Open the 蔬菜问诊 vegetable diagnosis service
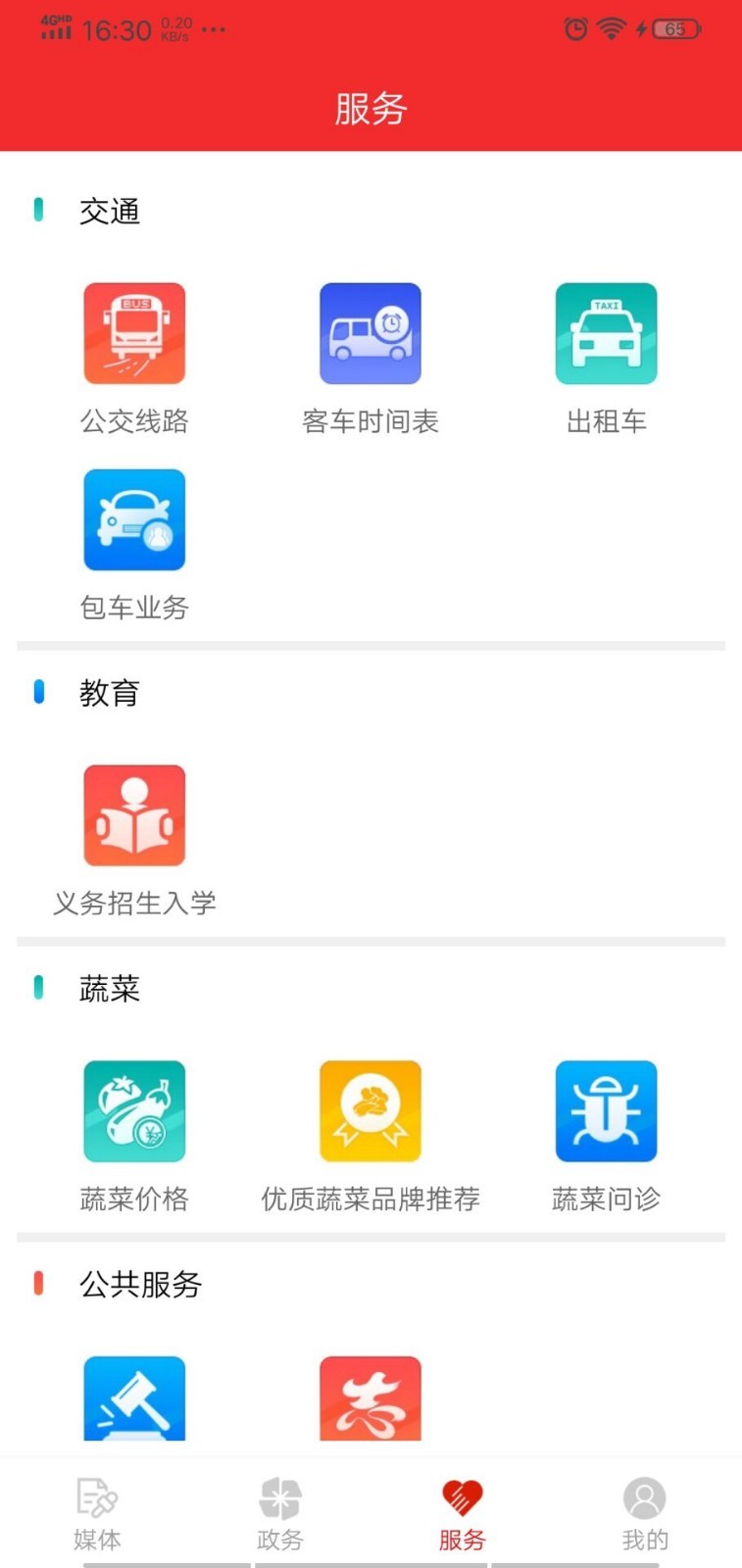742x1568 pixels. [606, 1112]
